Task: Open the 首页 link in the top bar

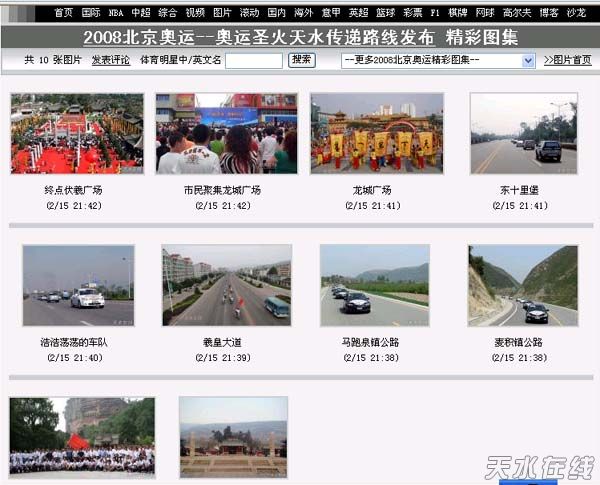Action: point(63,13)
